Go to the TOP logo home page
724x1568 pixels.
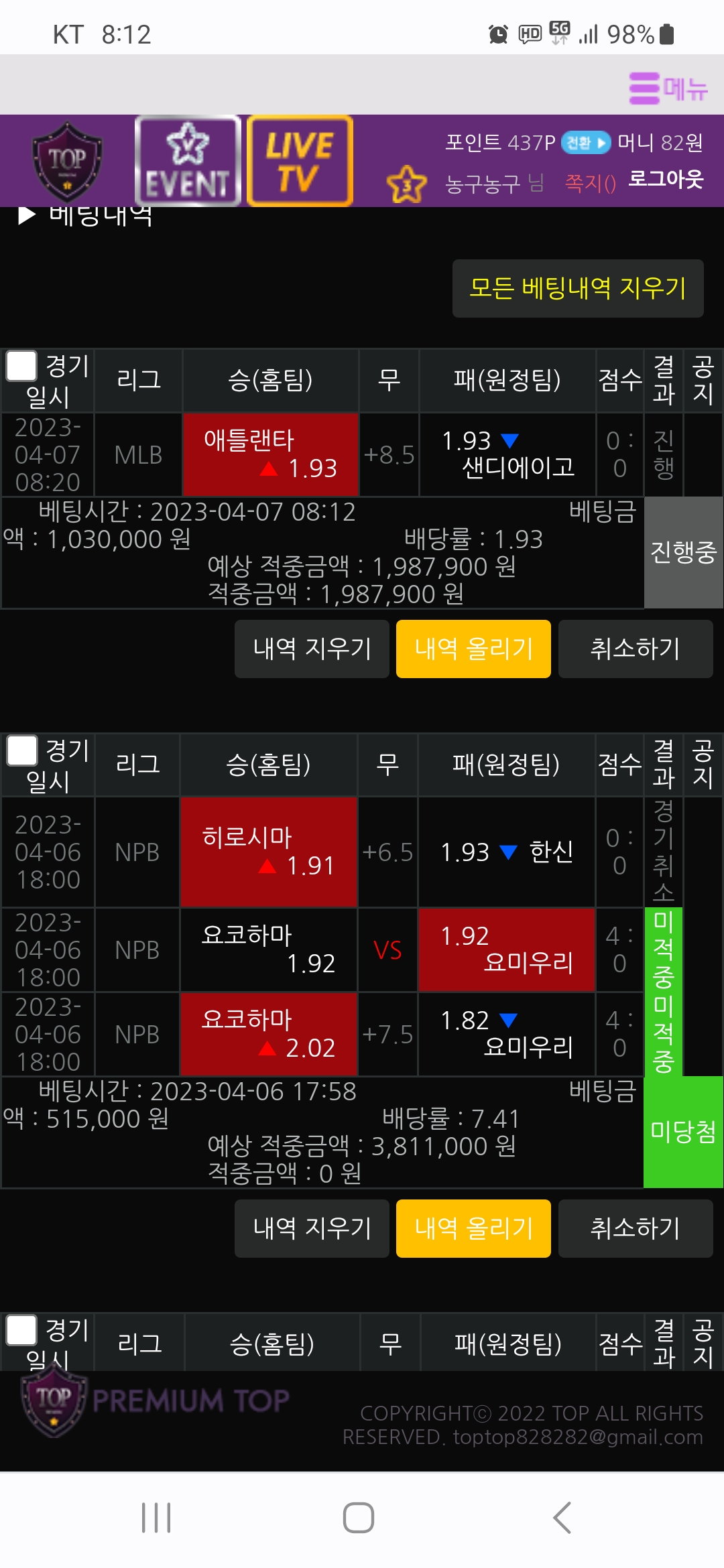point(67,161)
